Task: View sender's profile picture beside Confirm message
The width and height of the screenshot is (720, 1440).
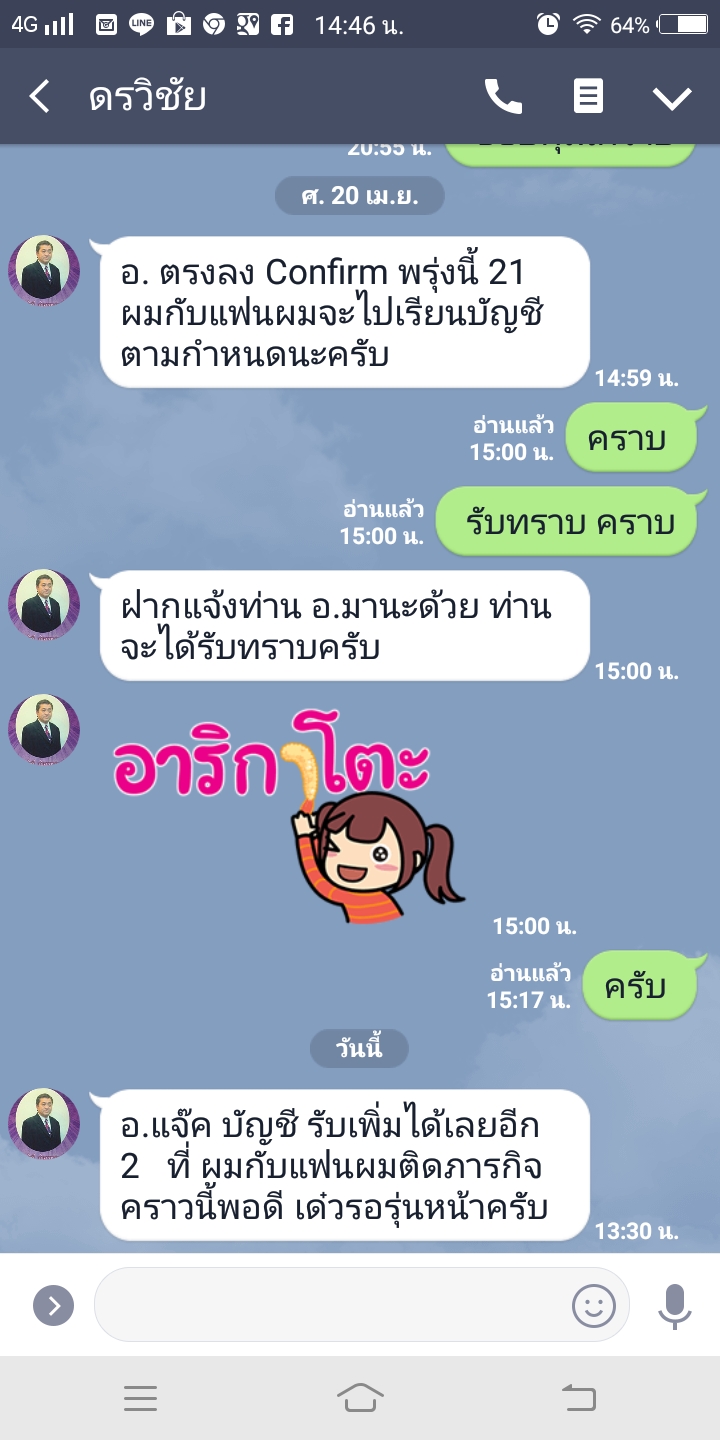Action: click(44, 271)
